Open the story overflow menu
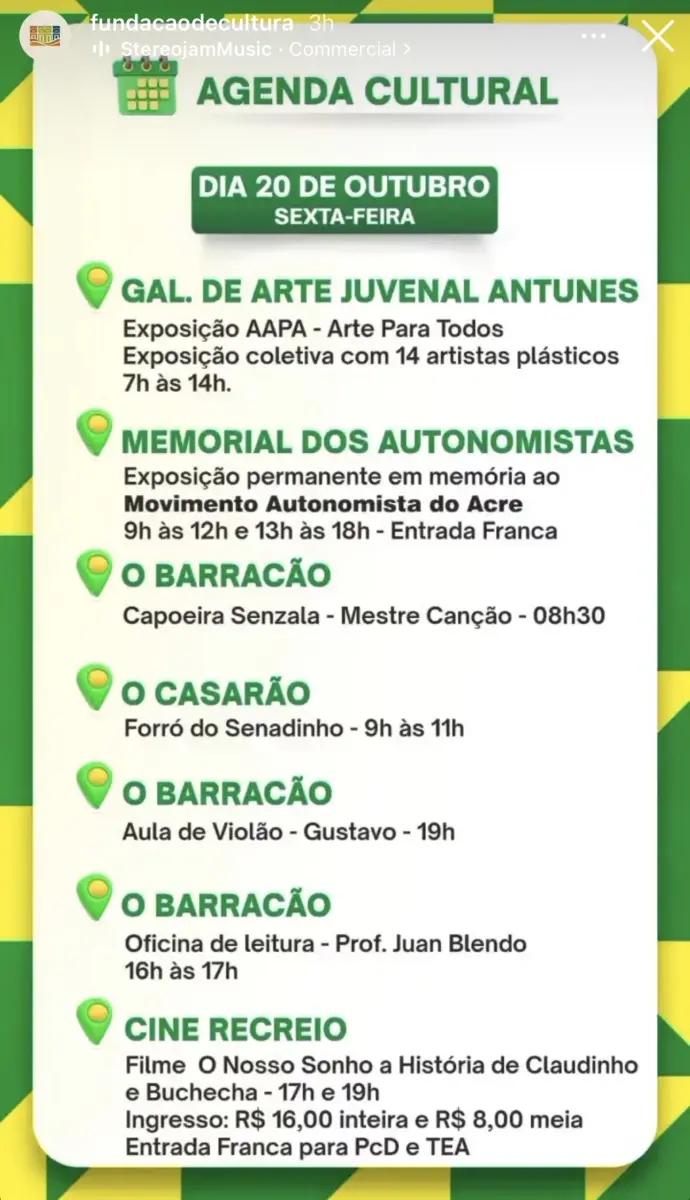The width and height of the screenshot is (690, 1200). click(x=593, y=36)
